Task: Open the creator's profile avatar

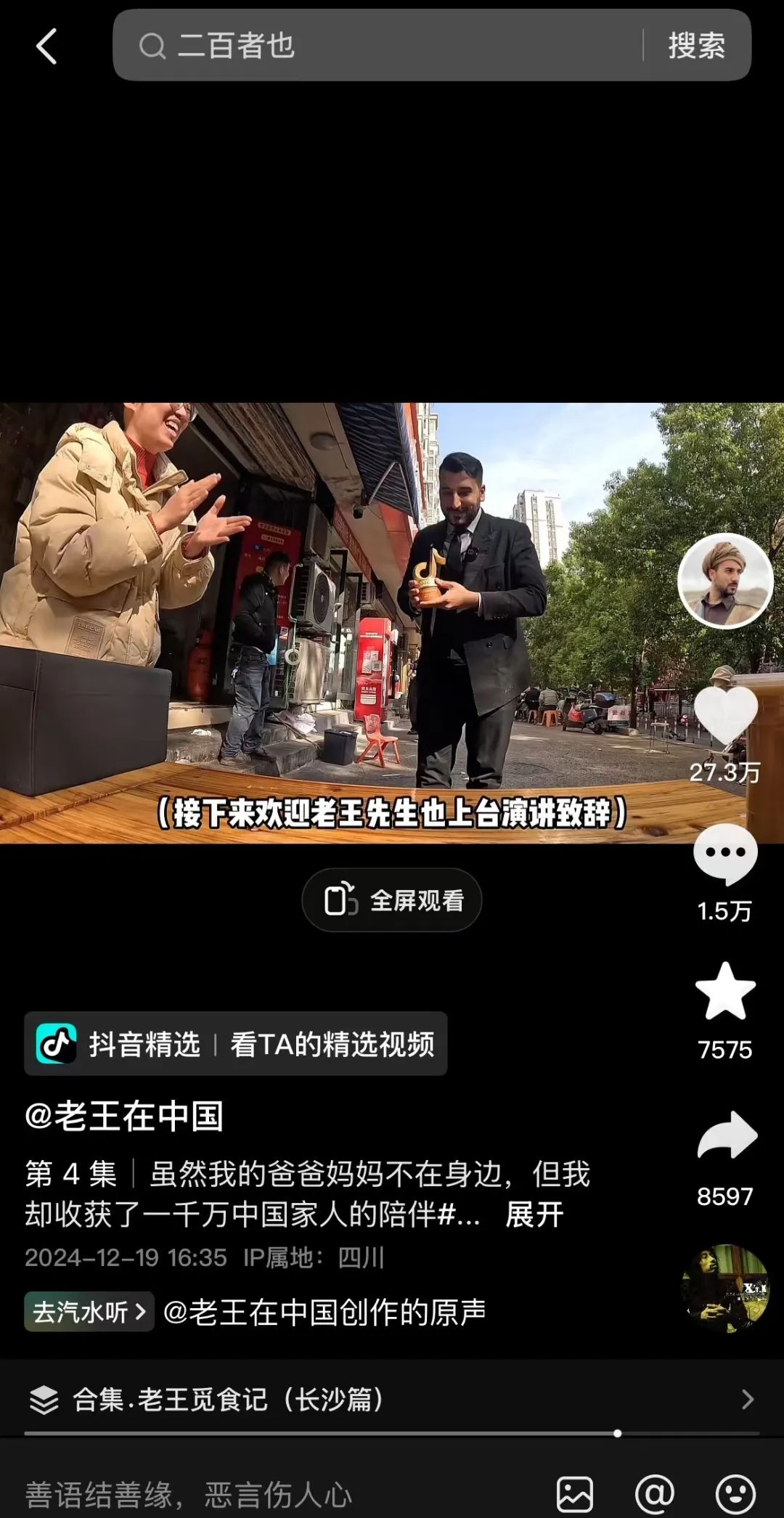Action: coord(724,581)
